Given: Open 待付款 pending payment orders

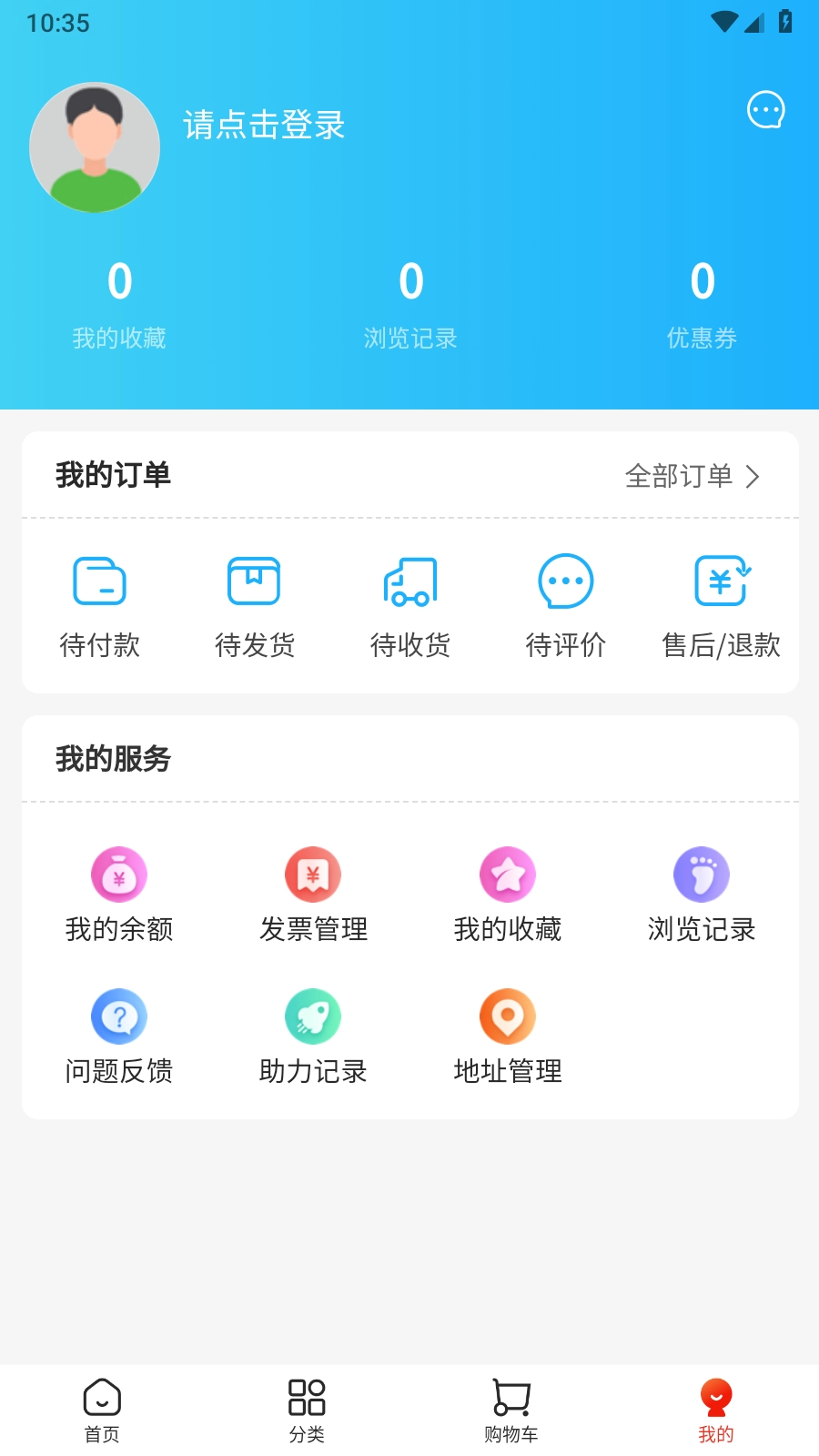Looking at the screenshot, I should pos(100,605).
